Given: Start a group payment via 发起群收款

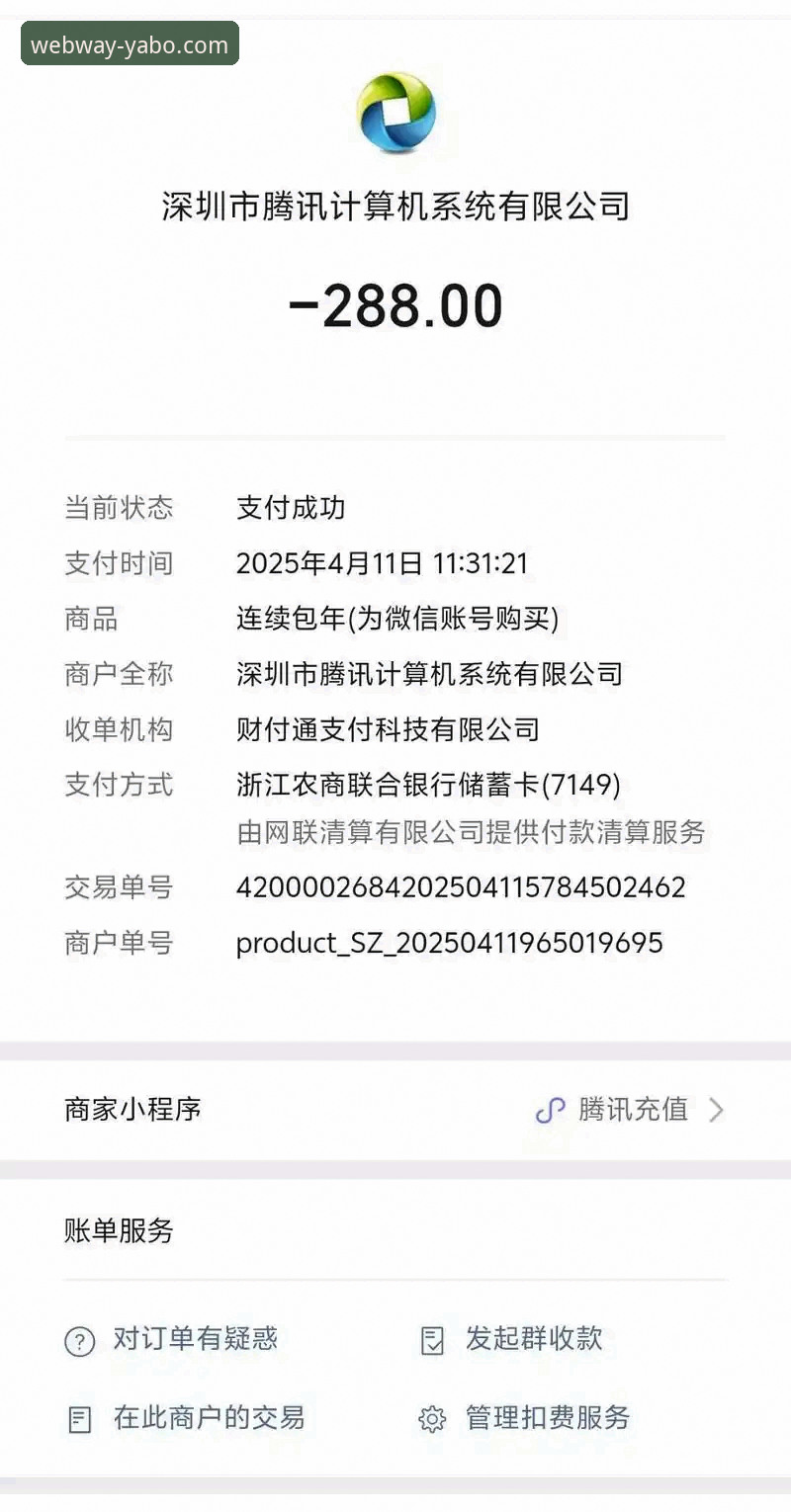Looking at the screenshot, I should pos(533,1340).
